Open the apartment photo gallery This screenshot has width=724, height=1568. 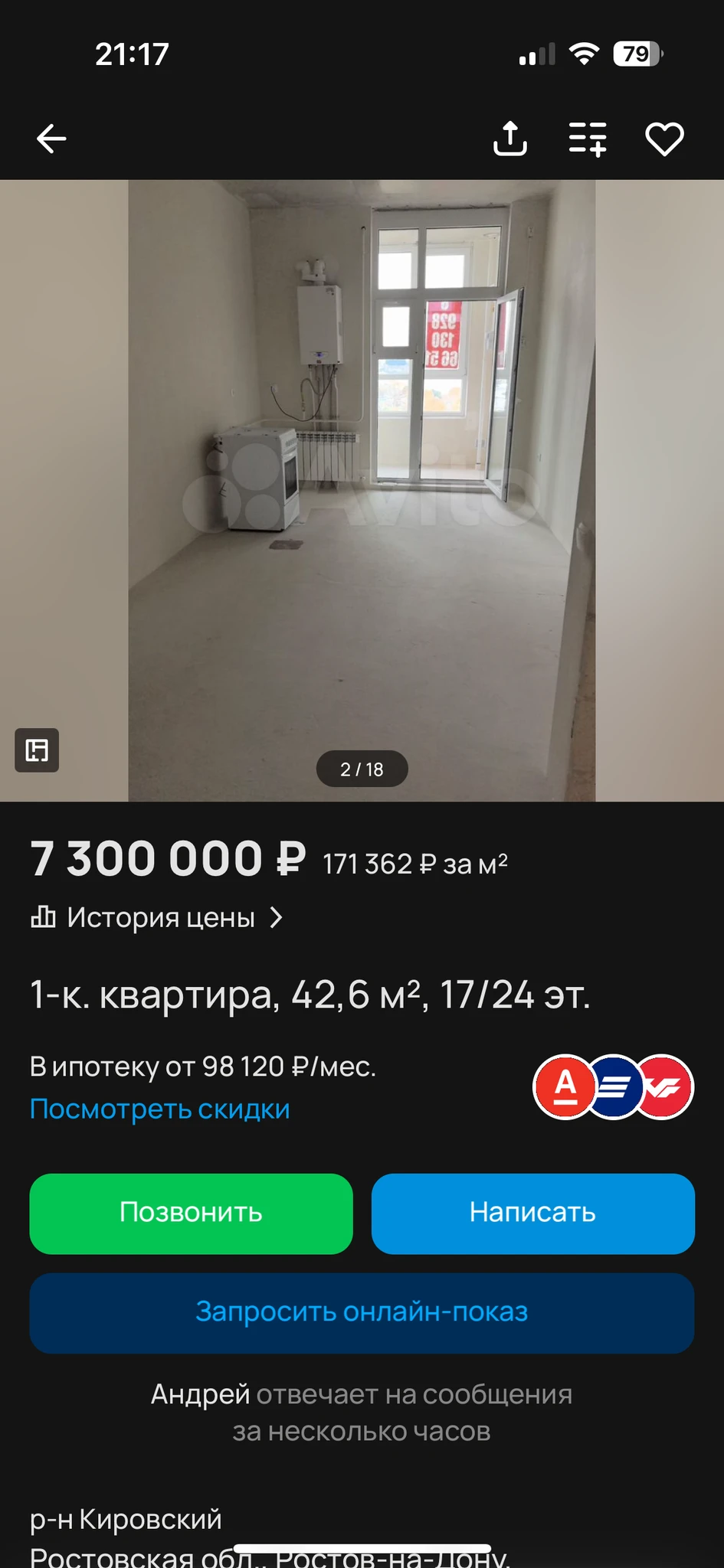click(x=362, y=490)
